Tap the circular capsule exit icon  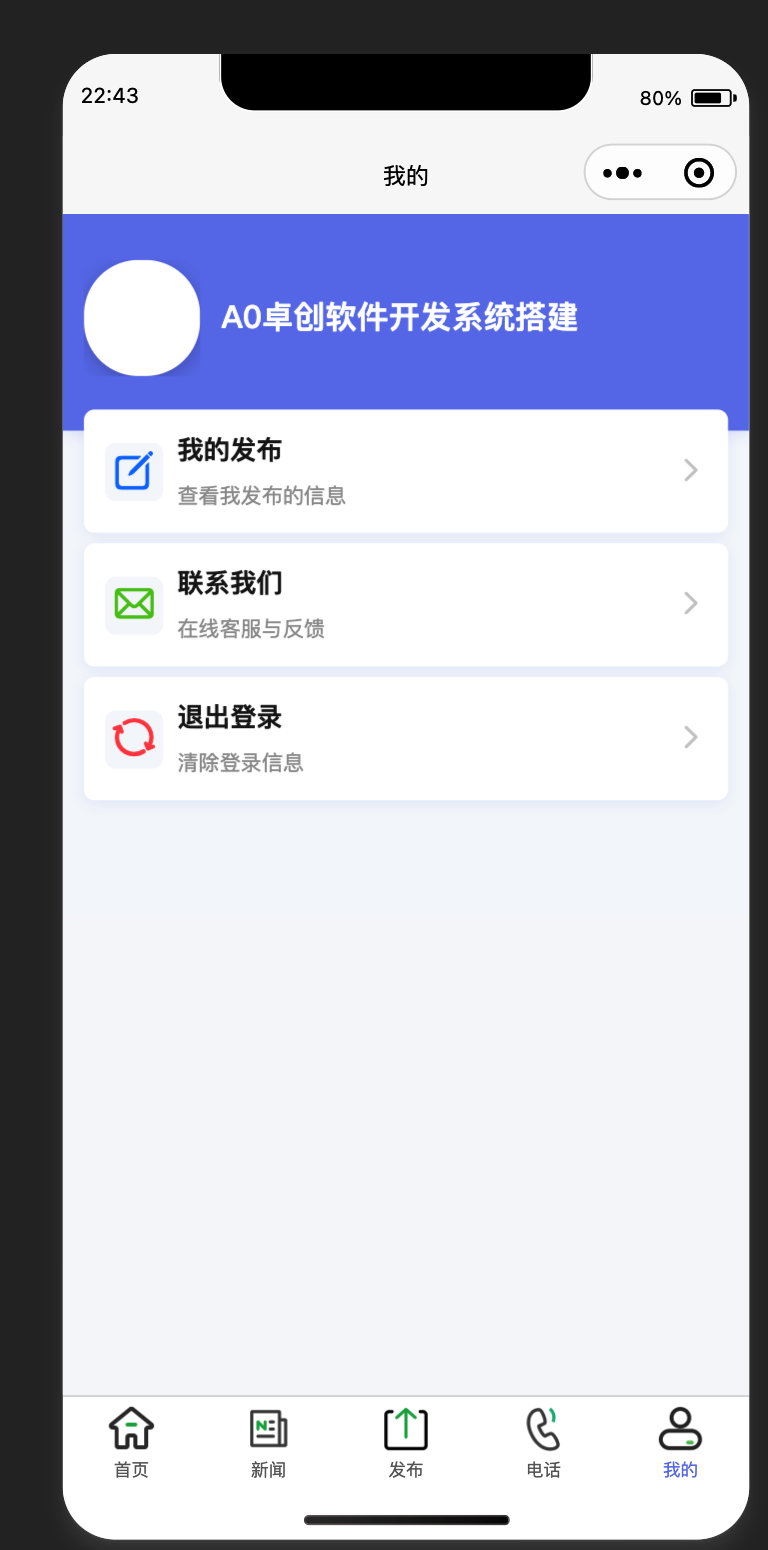[698, 172]
